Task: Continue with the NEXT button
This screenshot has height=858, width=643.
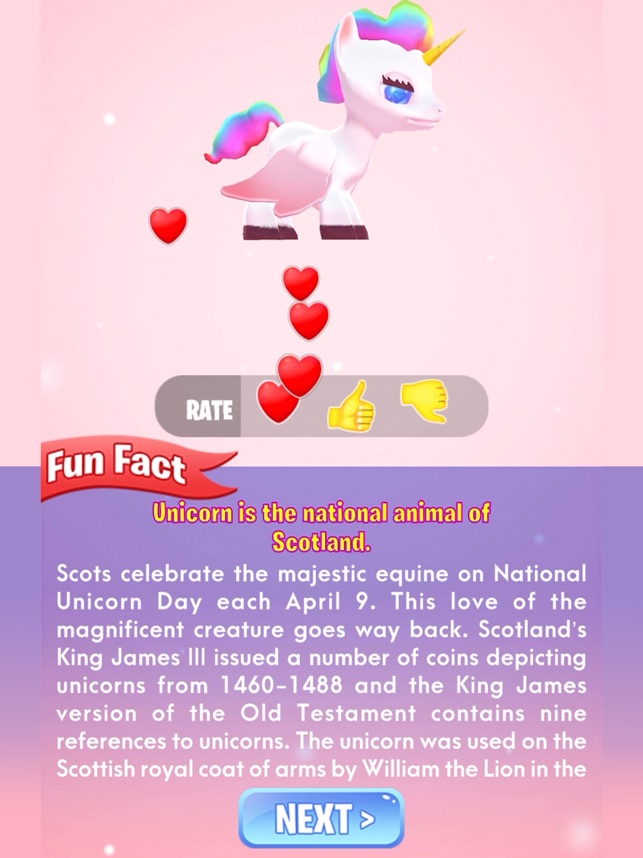Action: pyautogui.click(x=322, y=818)
